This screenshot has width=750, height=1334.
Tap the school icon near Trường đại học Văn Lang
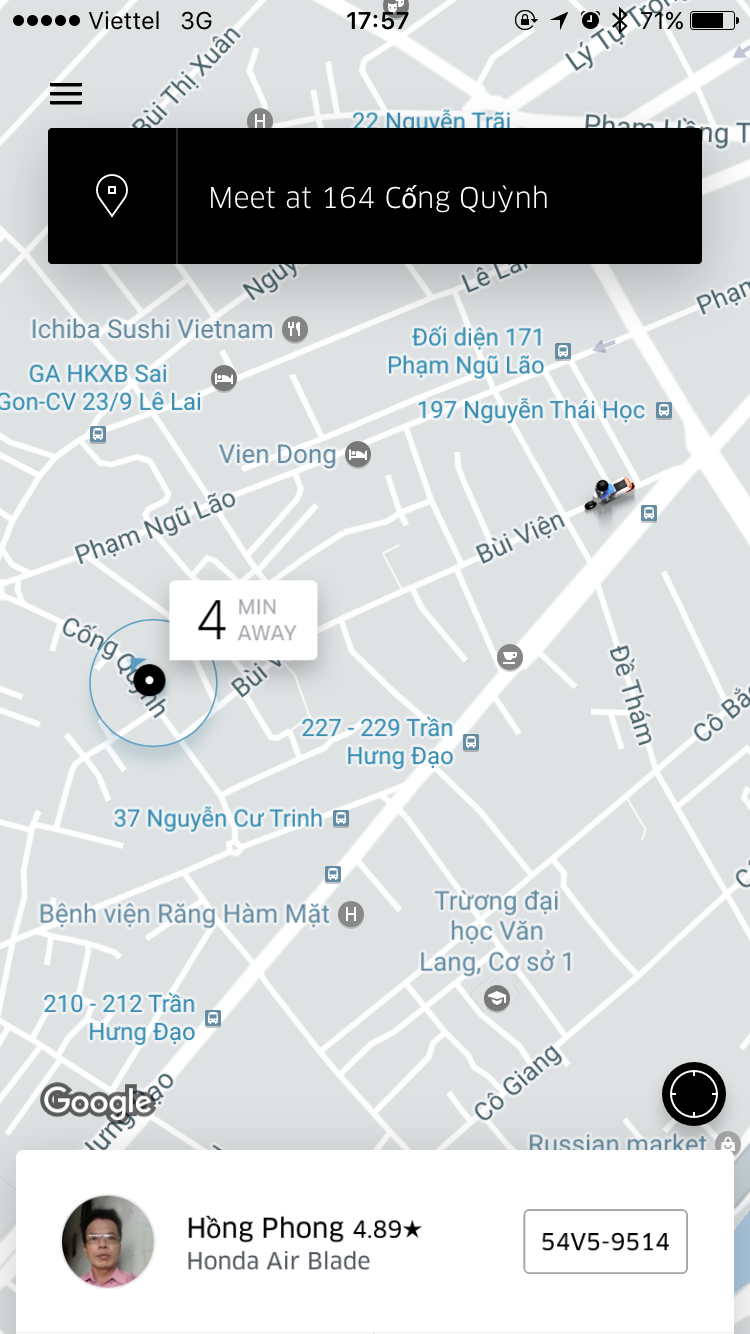coord(496,998)
